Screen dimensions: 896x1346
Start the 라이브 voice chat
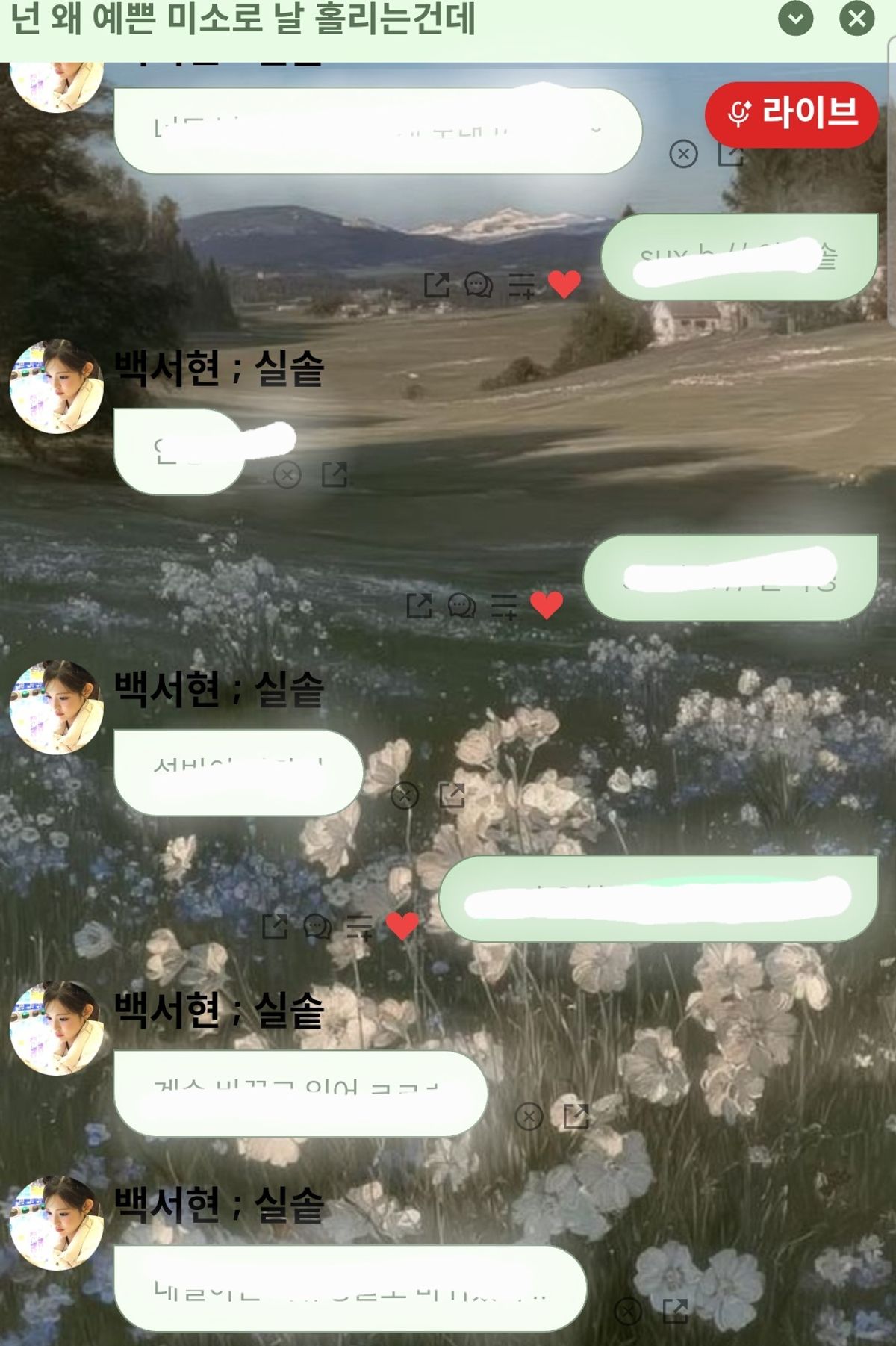(791, 114)
